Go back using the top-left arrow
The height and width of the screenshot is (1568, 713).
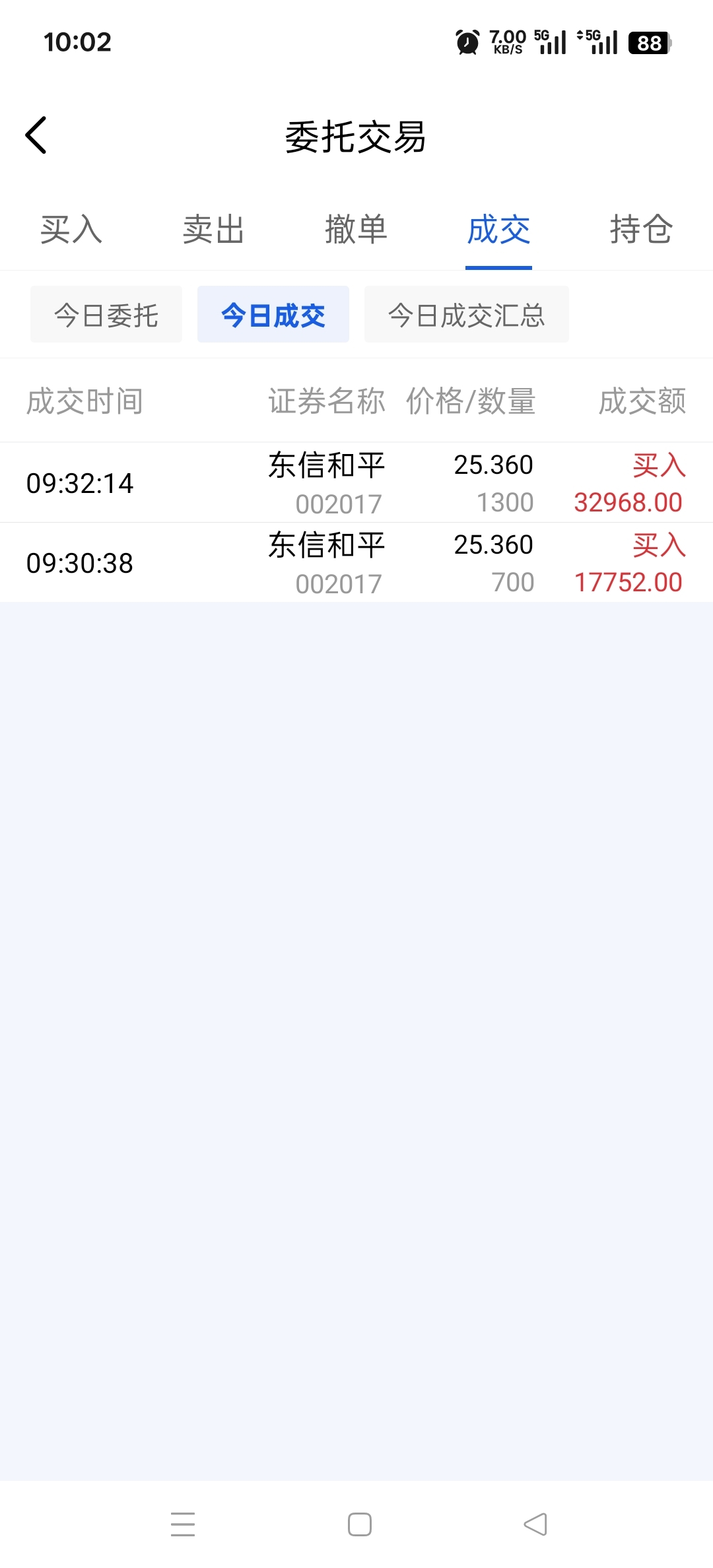click(36, 135)
